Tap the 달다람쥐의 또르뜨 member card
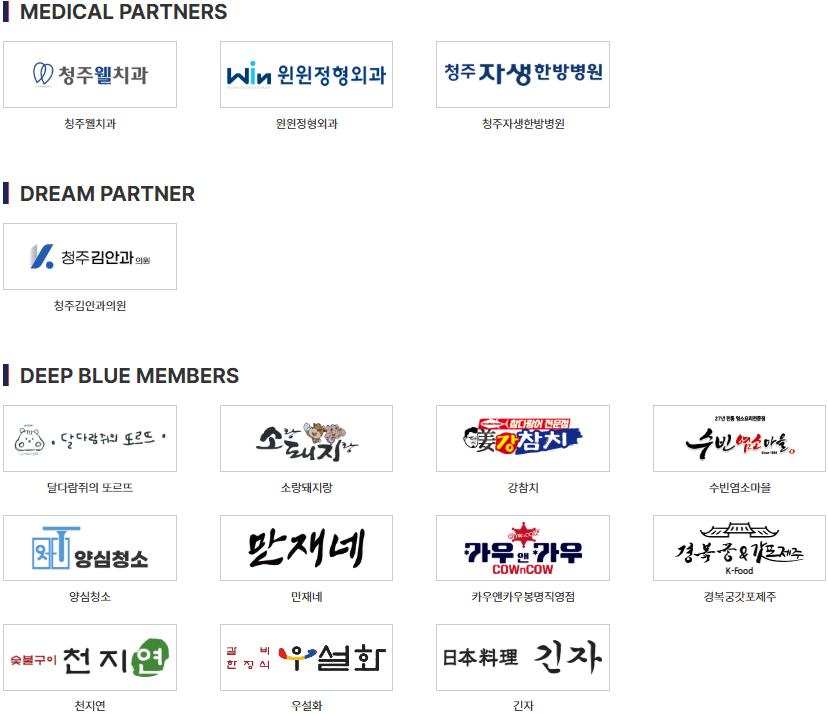The width and height of the screenshot is (828, 714). pyautogui.click(x=90, y=439)
